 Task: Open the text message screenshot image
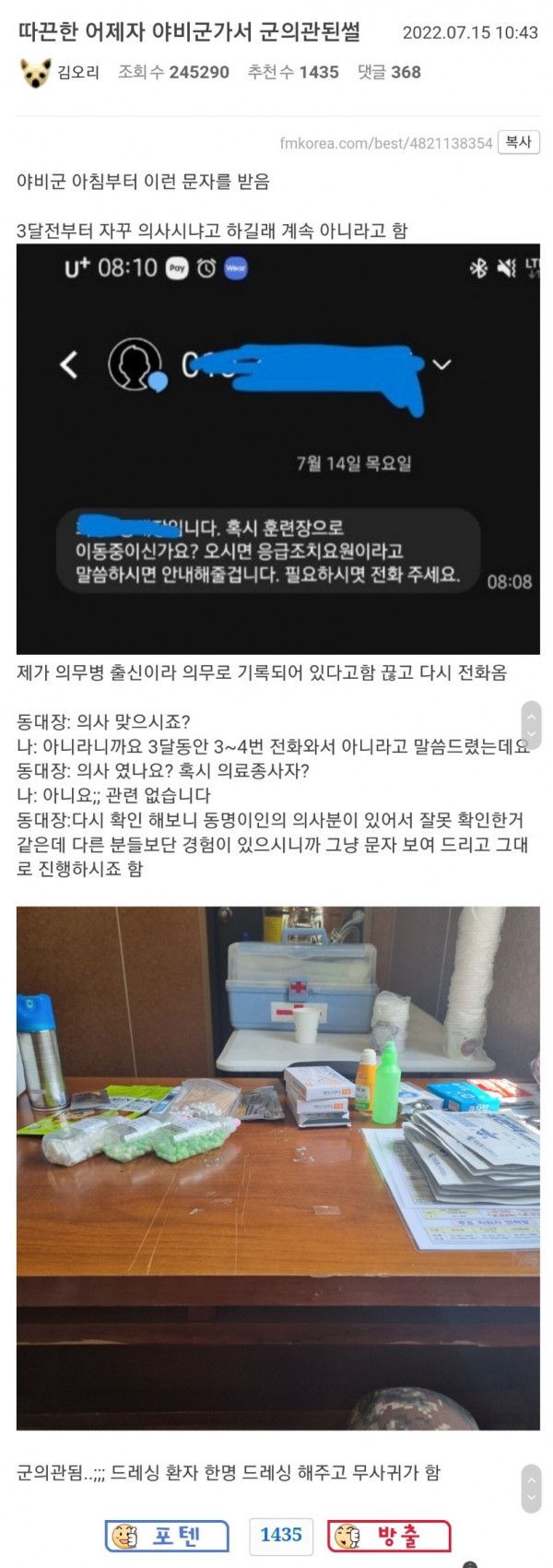[277, 449]
